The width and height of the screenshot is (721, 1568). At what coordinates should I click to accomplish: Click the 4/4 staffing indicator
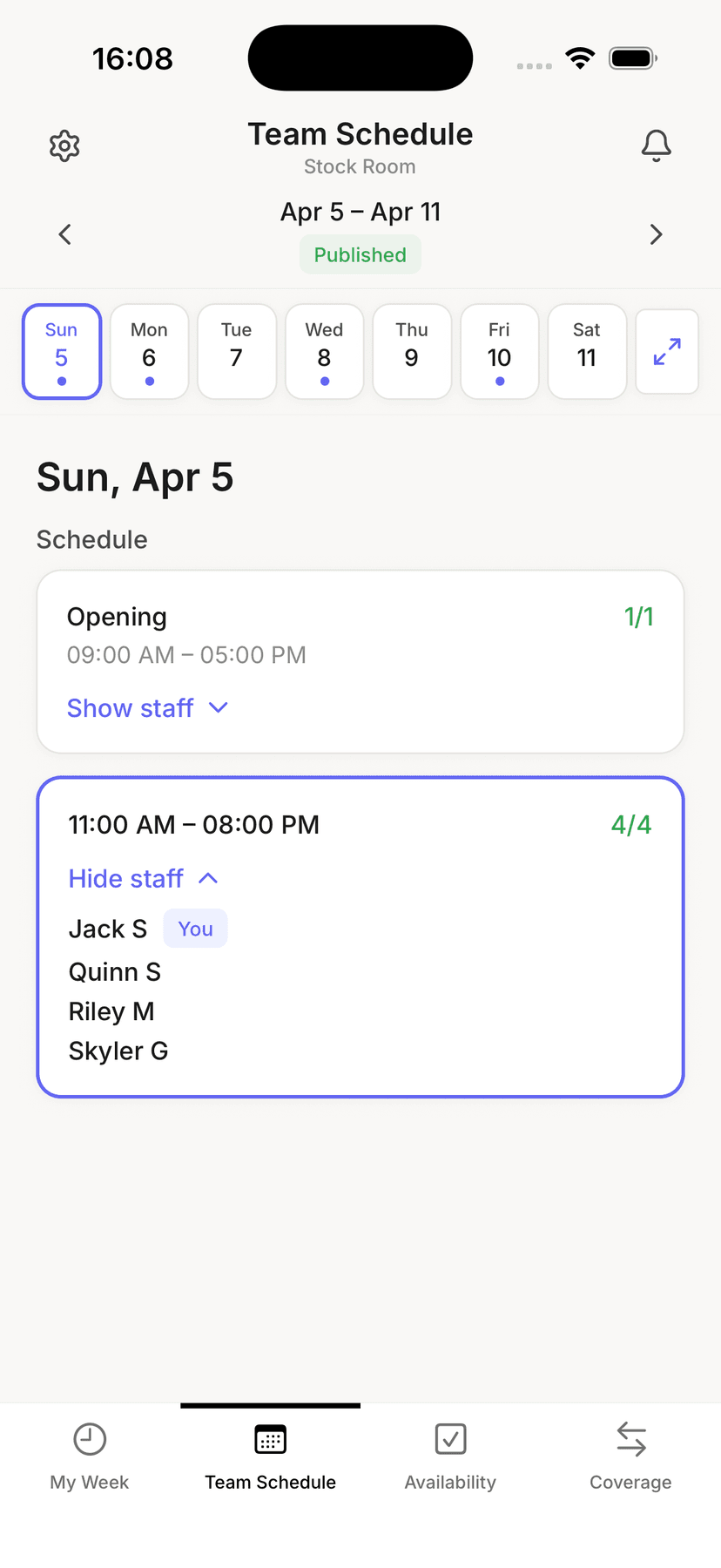(630, 824)
